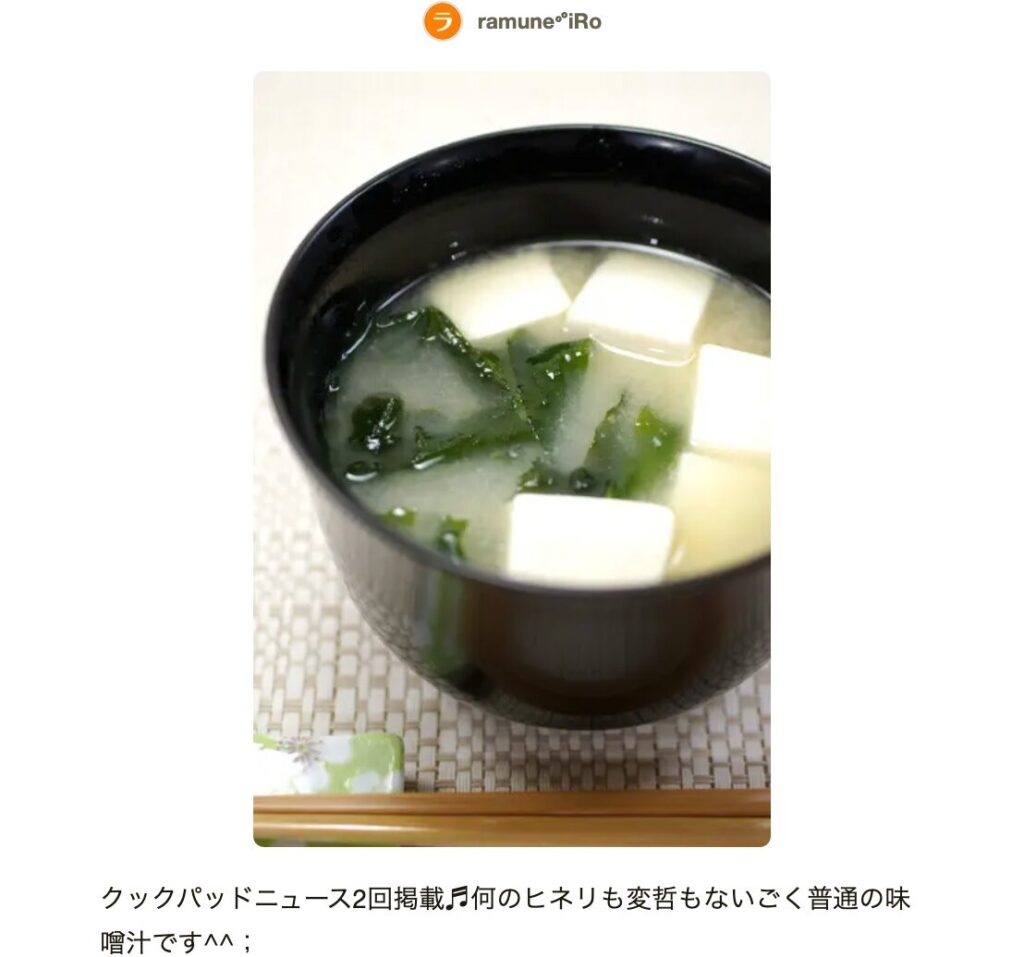View the miso soup recipe photo
The height and width of the screenshot is (957, 1024).
click(x=511, y=458)
